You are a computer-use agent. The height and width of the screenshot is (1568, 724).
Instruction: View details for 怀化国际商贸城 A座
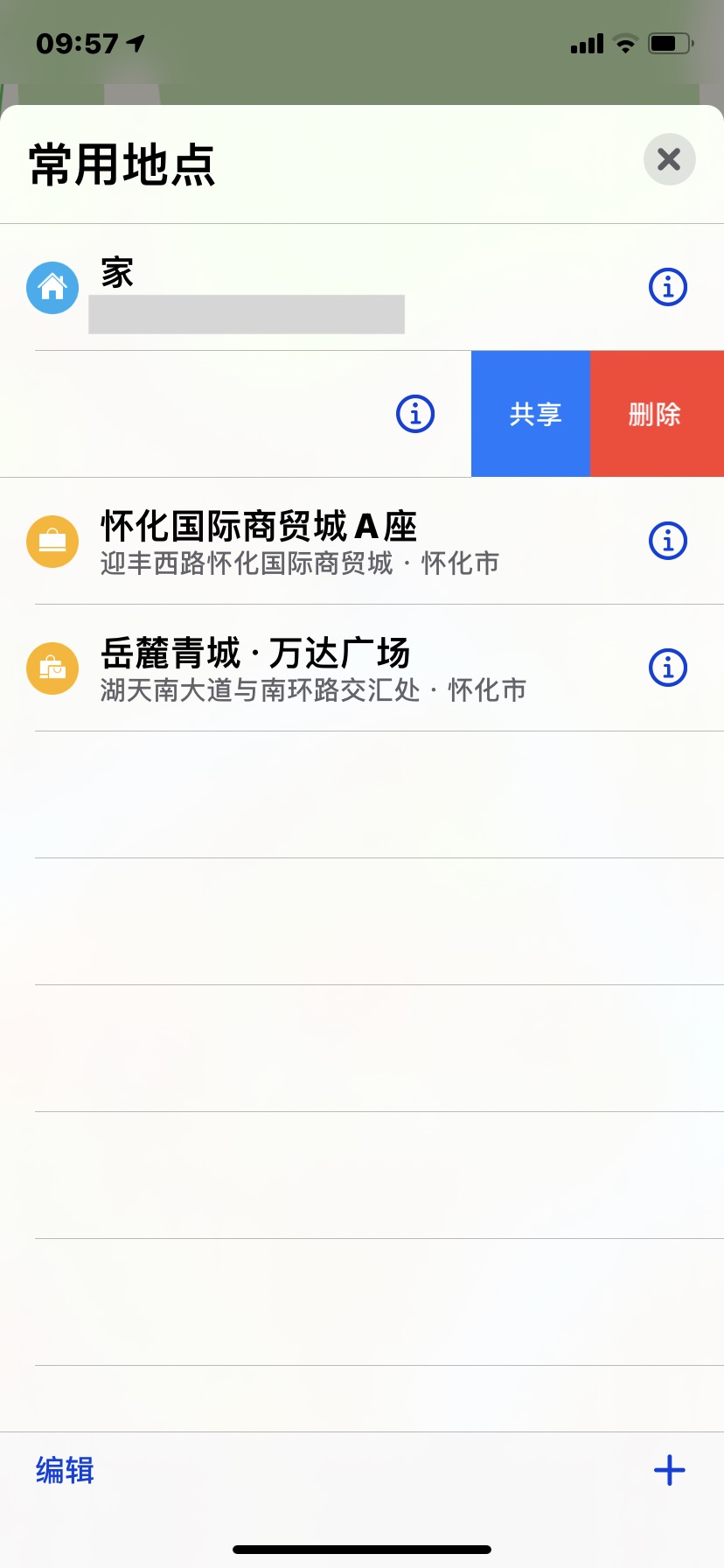[x=668, y=541]
